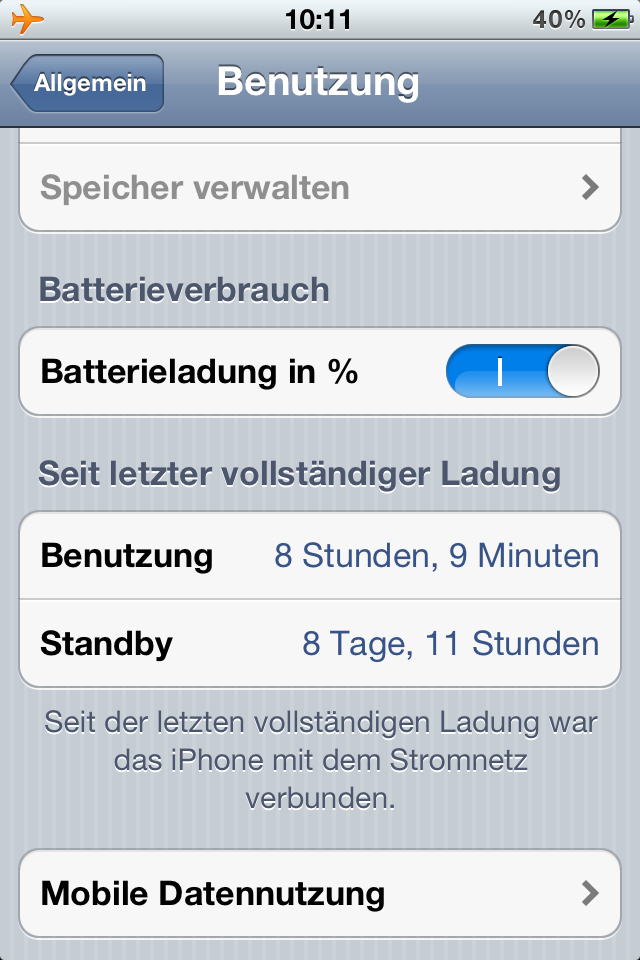Image resolution: width=640 pixels, height=960 pixels.
Task: Go back to Allgemein settings
Action: click(x=88, y=83)
